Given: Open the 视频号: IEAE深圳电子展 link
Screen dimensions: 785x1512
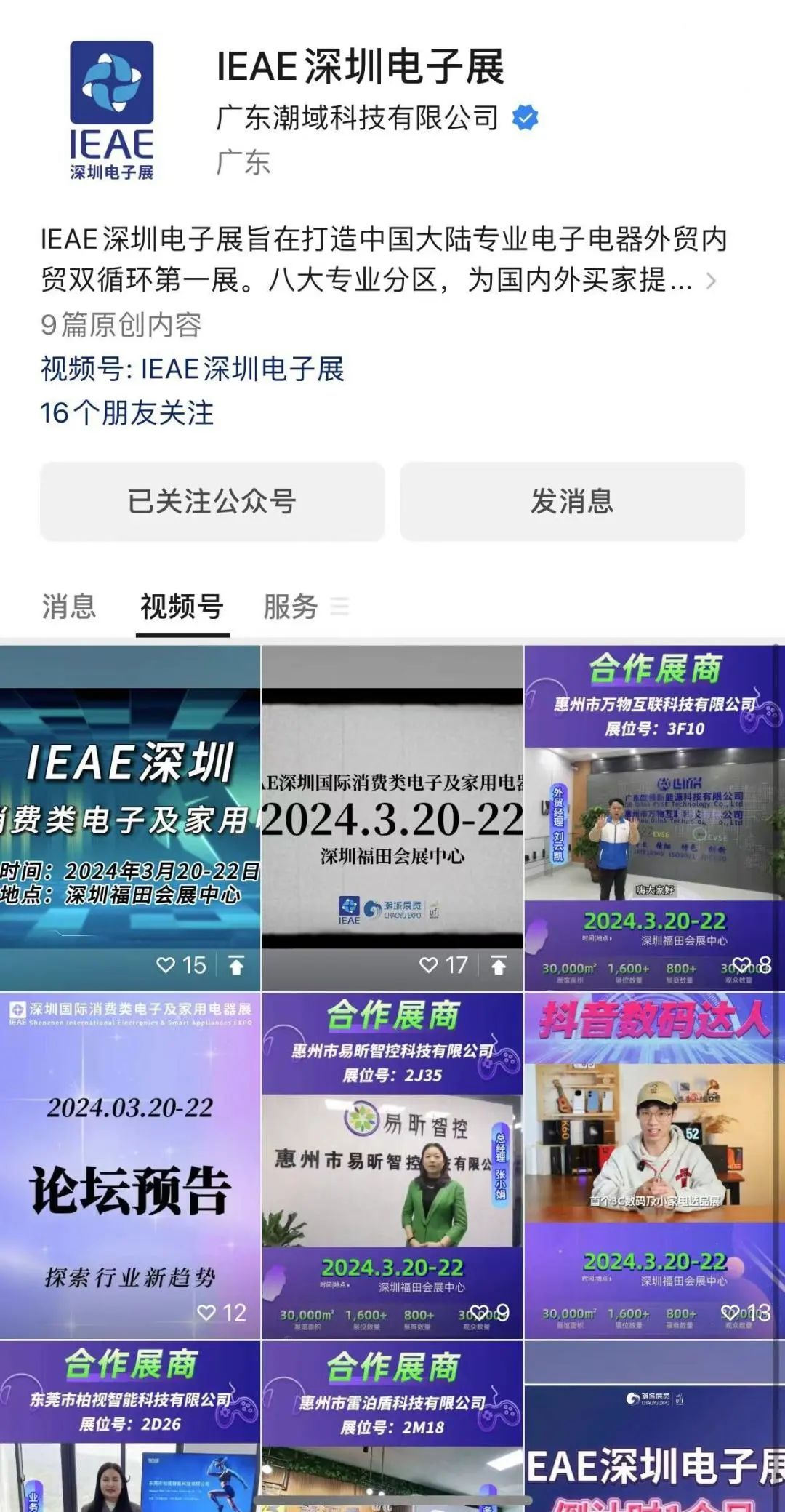Looking at the screenshot, I should pos(192,369).
